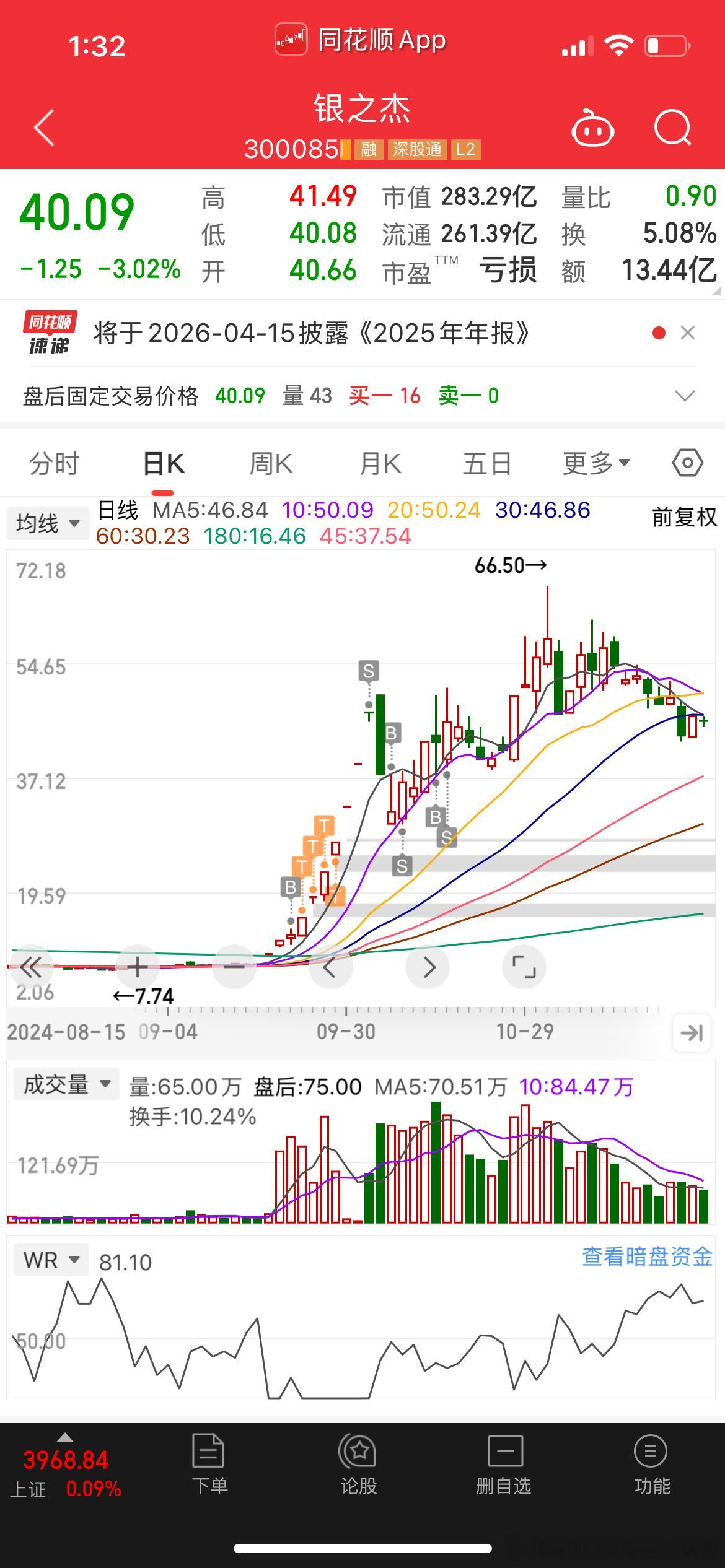Open chart settings hexagon icon
Image resolution: width=725 pixels, height=1568 pixels.
[x=687, y=463]
